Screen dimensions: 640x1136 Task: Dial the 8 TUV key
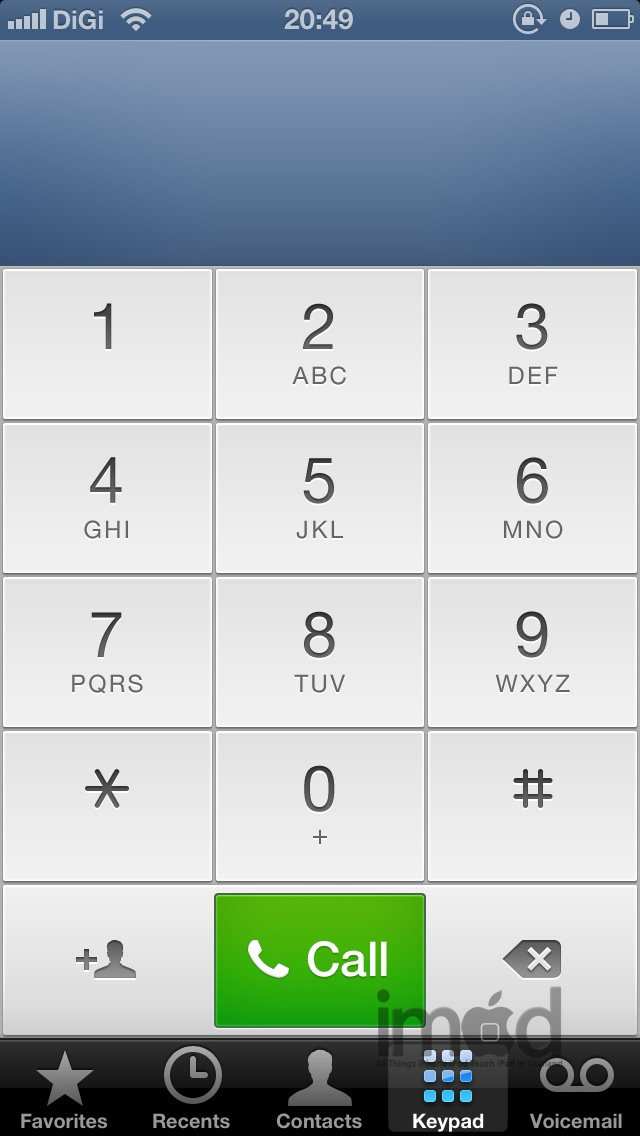point(319,652)
